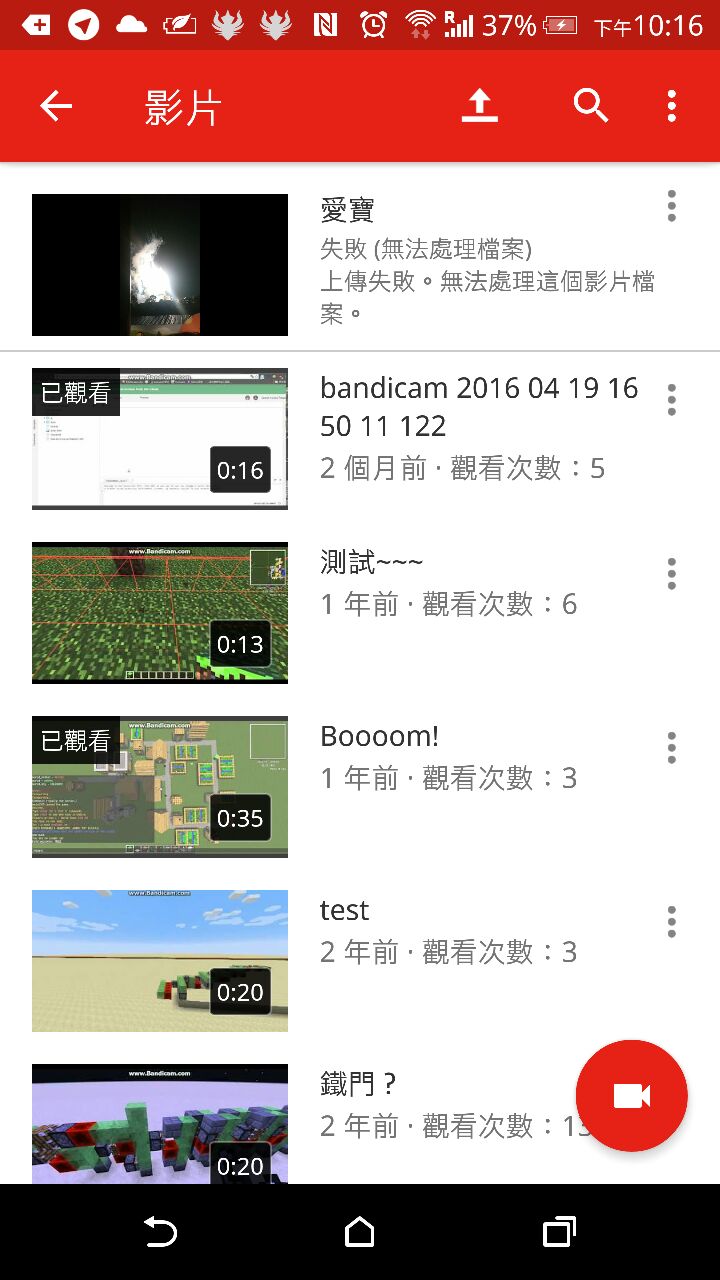Go back using the app bar arrow
Viewport: 720px width, 1280px height.
click(56, 106)
